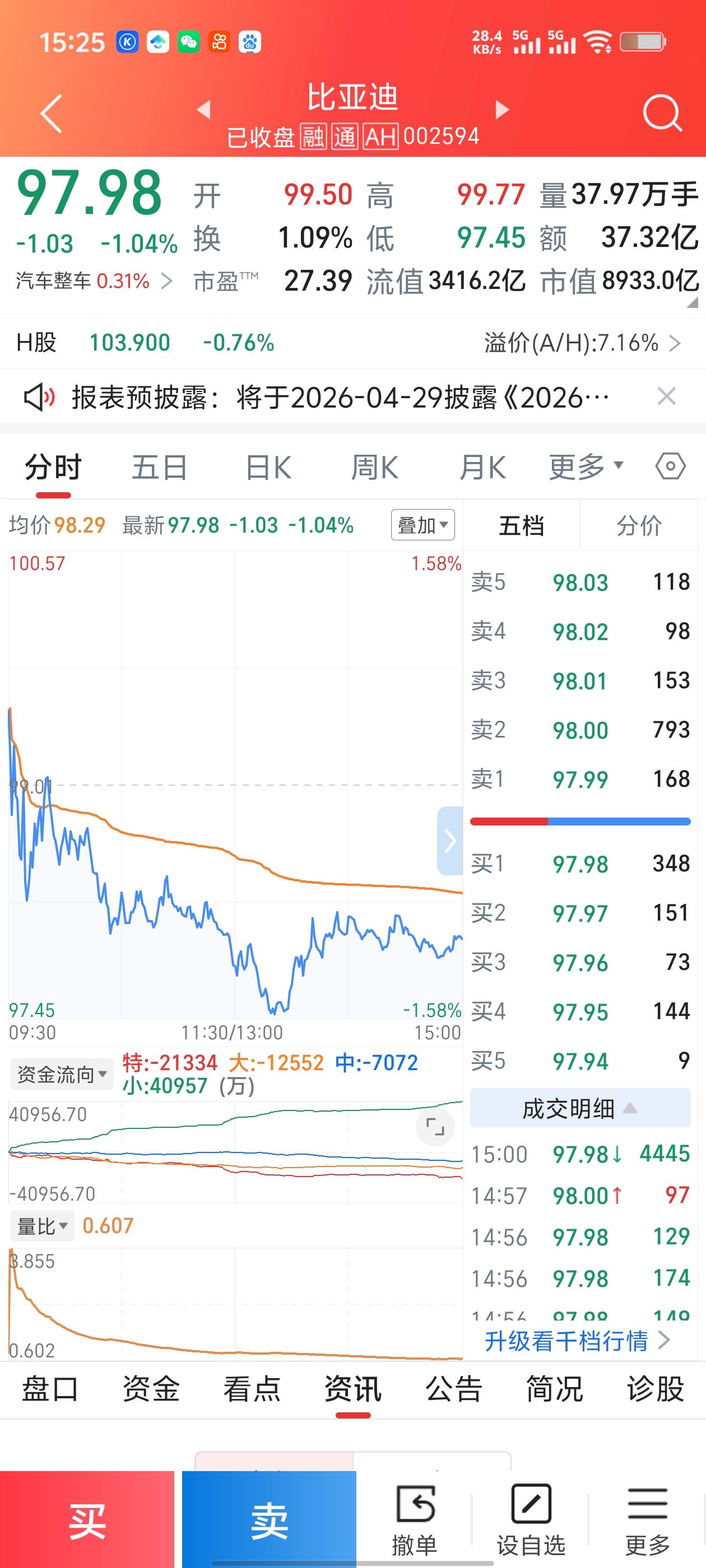
Task: Open the stock search magnifier
Action: click(x=663, y=113)
